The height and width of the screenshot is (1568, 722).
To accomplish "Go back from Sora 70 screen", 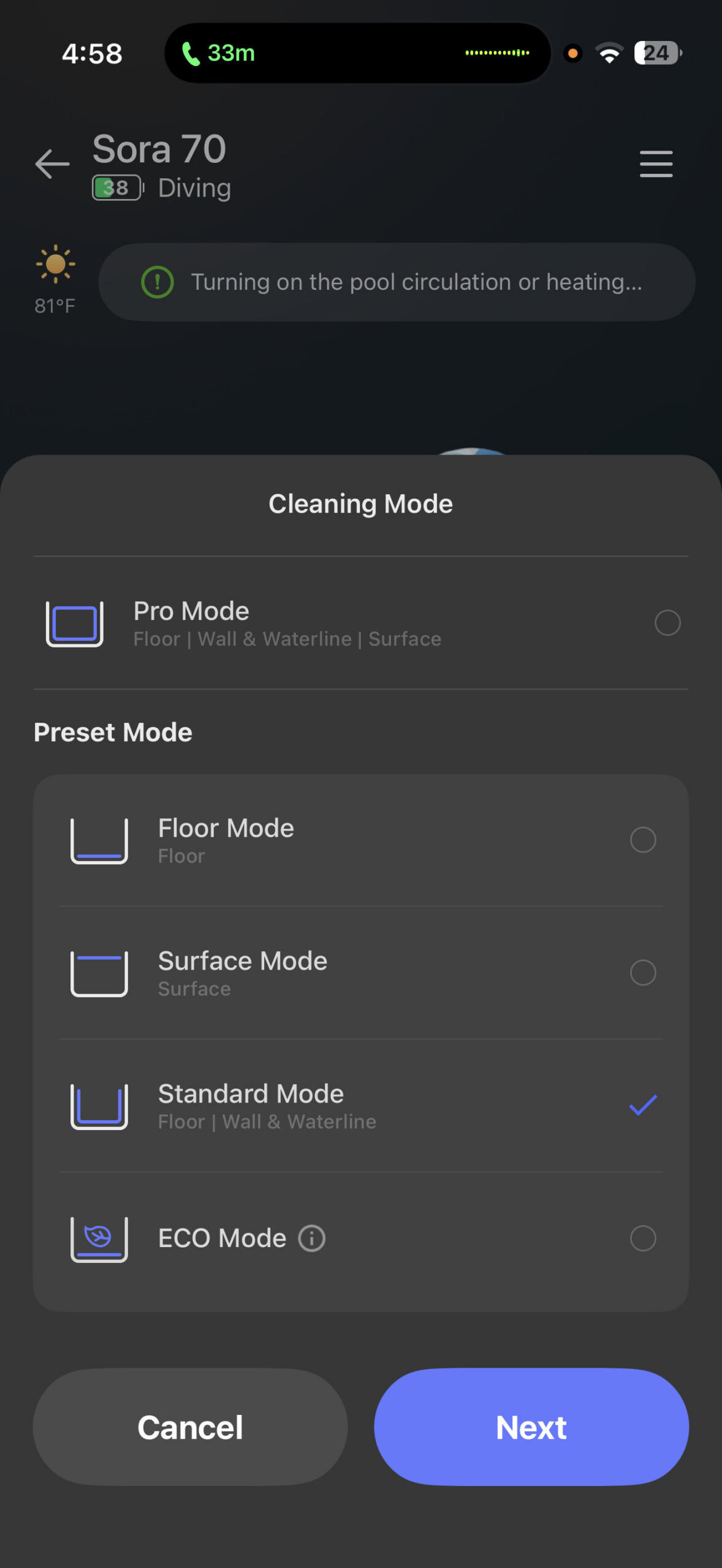I will (52, 164).
